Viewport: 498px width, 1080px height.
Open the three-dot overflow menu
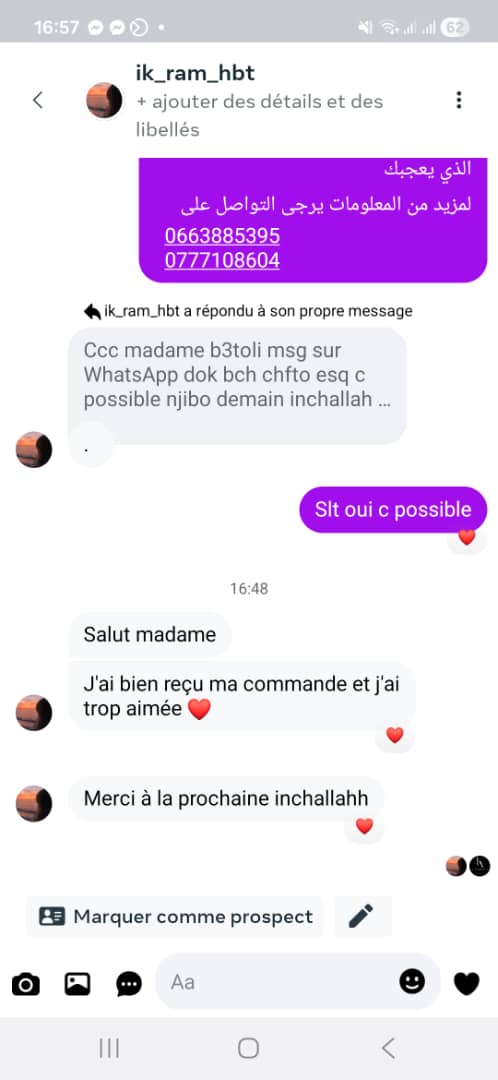click(x=459, y=100)
